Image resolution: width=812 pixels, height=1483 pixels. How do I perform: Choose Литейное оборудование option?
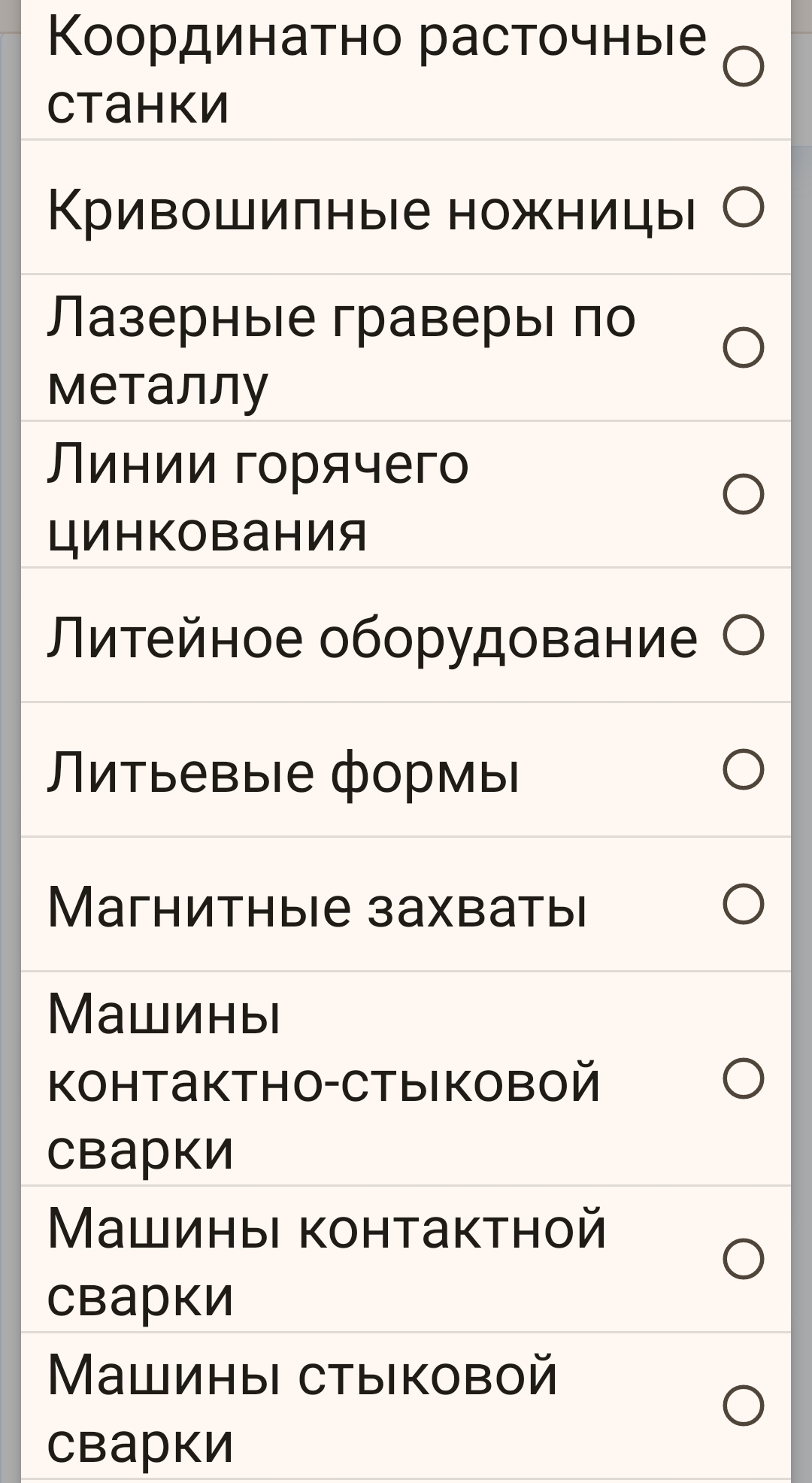tap(743, 635)
